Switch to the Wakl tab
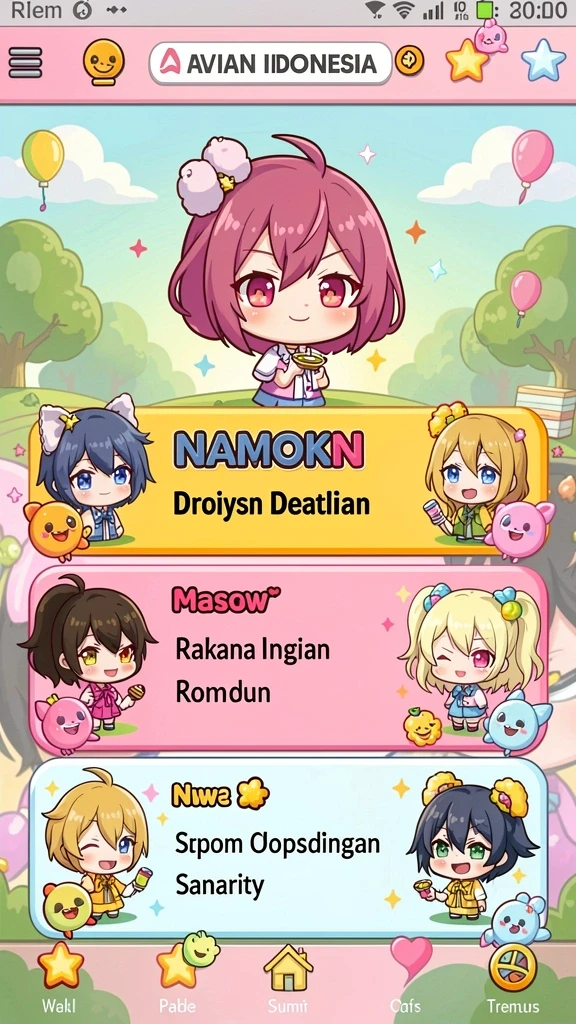This screenshot has height=1024, width=576. (60, 977)
